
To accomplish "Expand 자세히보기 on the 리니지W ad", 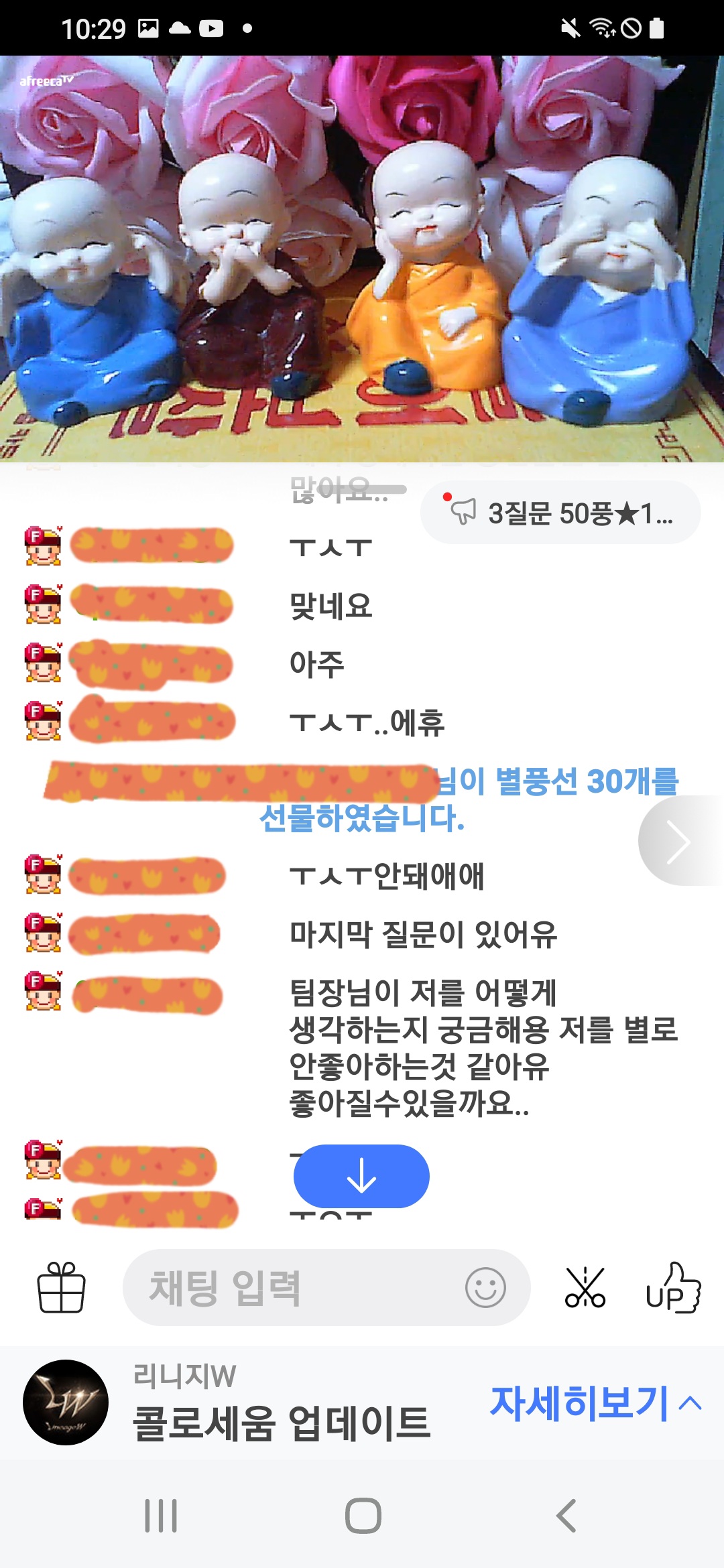I will 595,1402.
